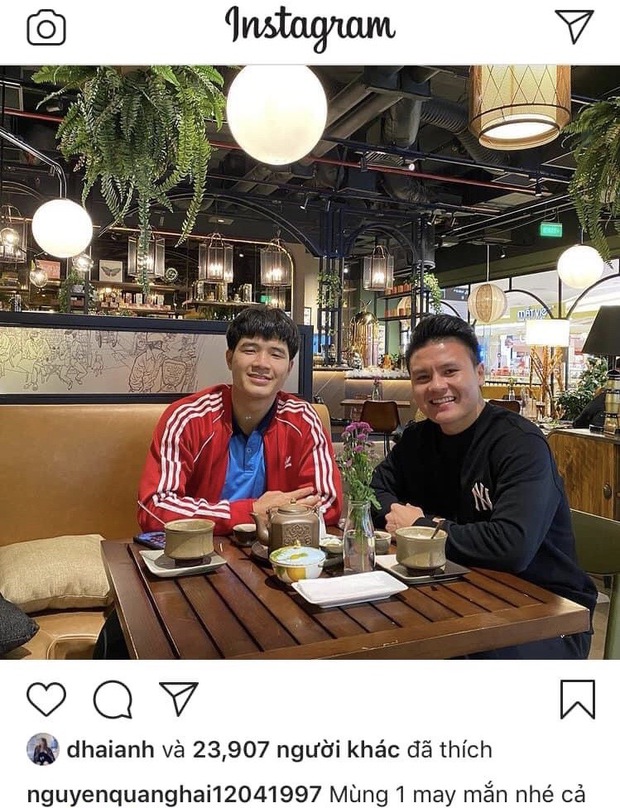Save this post with the bookmark icon
Viewport: 620px width, 808px height.
click(577, 699)
